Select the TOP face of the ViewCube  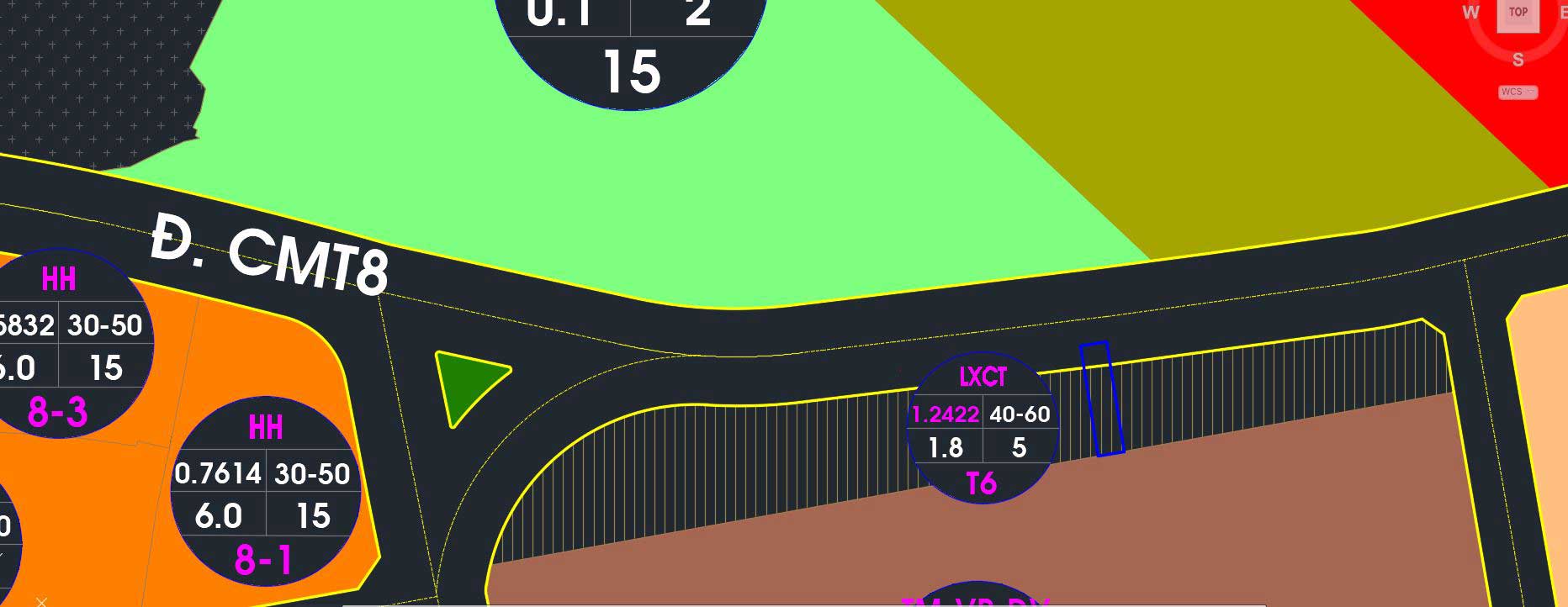1518,13
